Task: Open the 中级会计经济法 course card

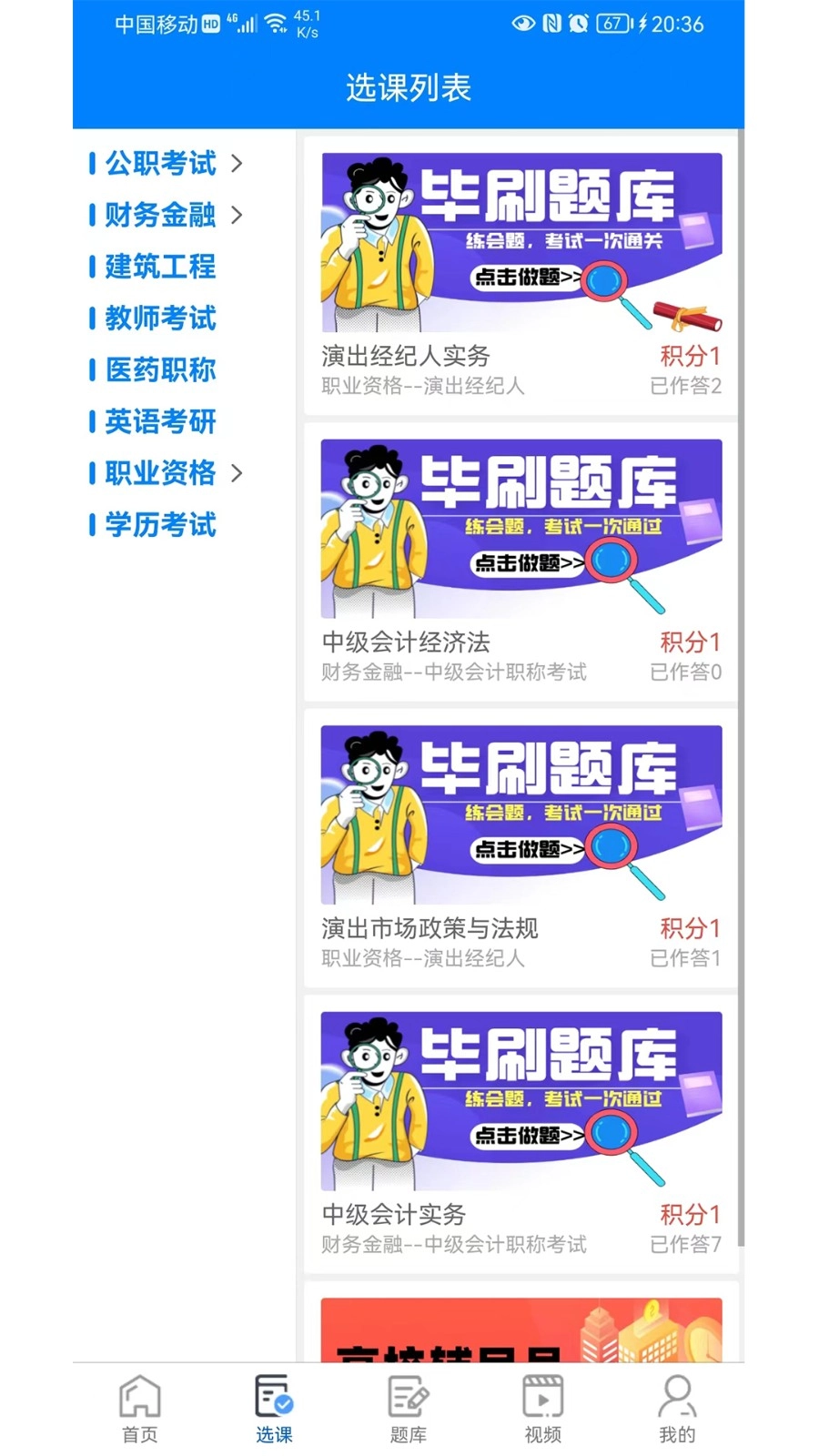Action: [521, 560]
